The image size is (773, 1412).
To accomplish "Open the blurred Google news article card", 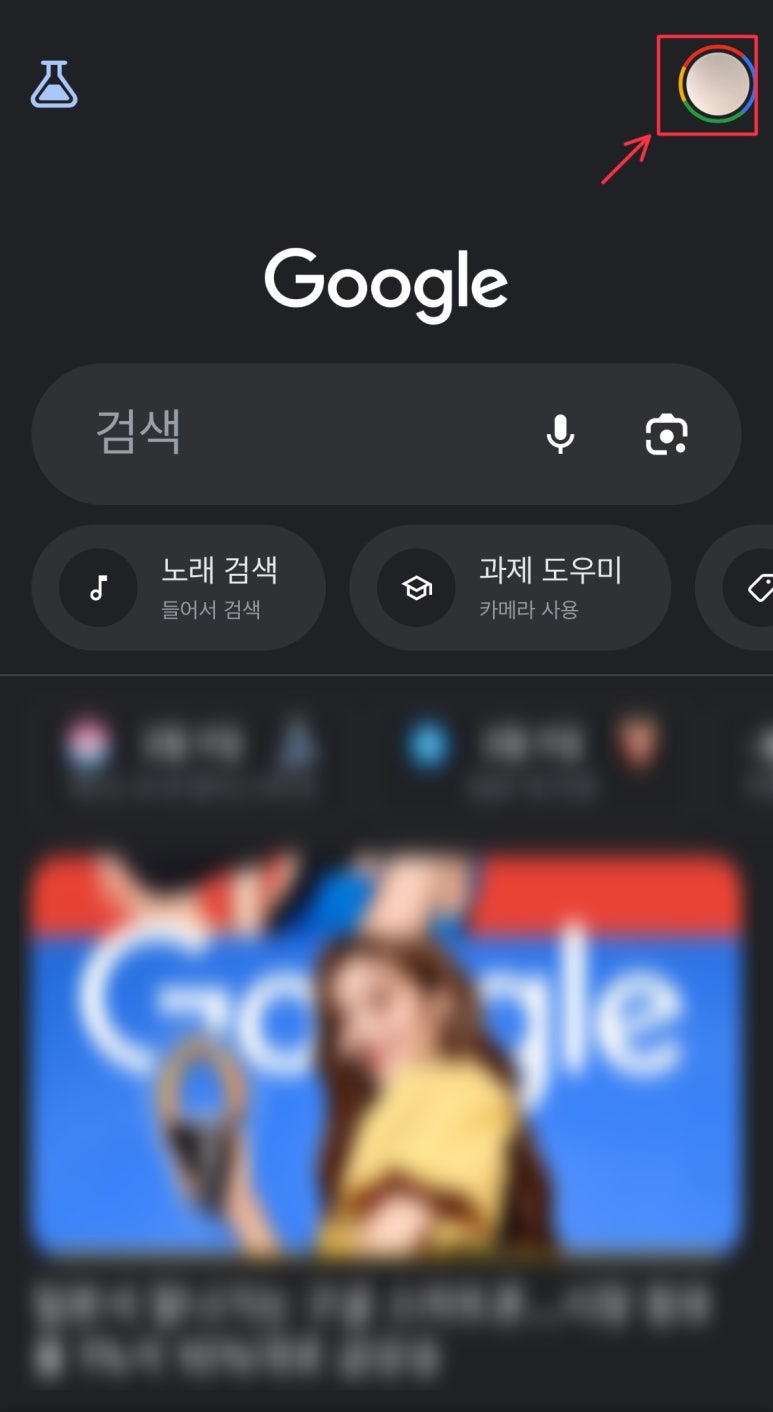I will [386, 1050].
